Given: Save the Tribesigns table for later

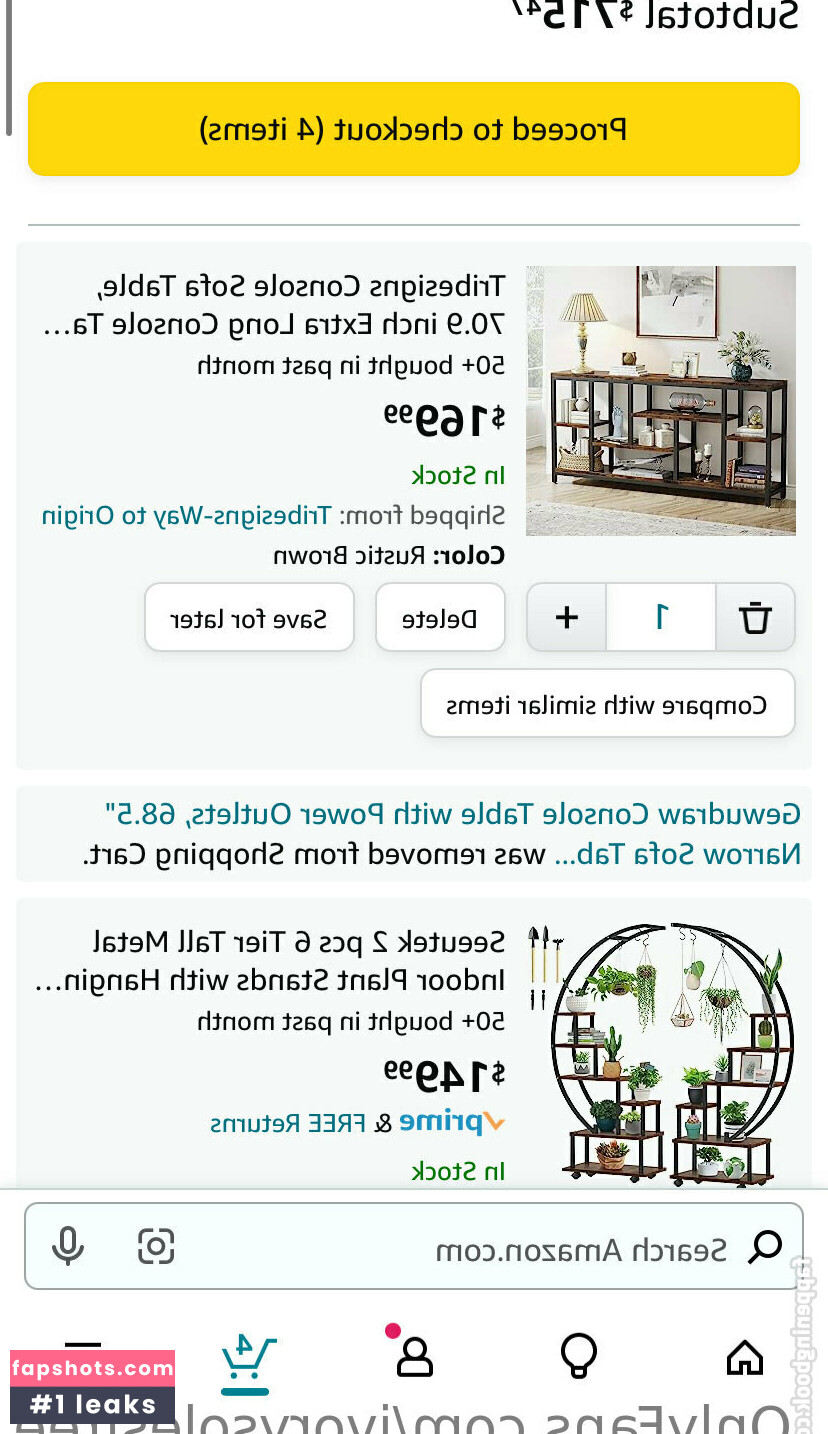Looking at the screenshot, I should coord(249,618).
